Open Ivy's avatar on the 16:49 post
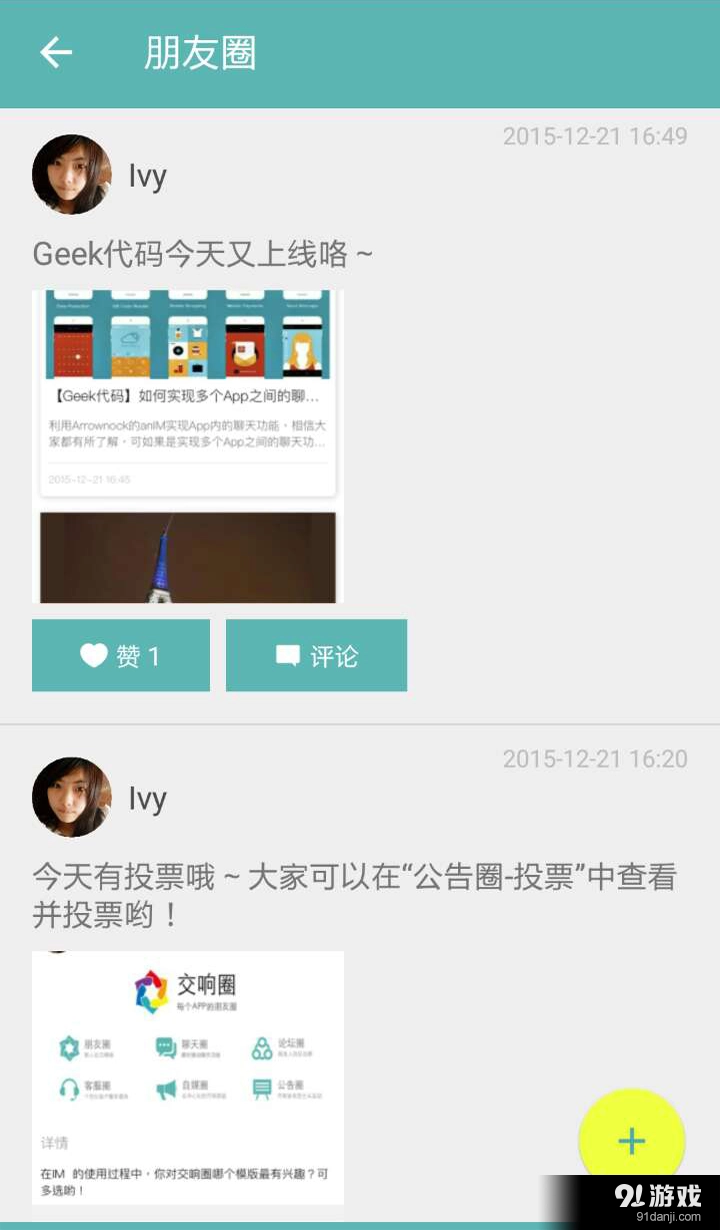The width and height of the screenshot is (720, 1230). coord(72,174)
